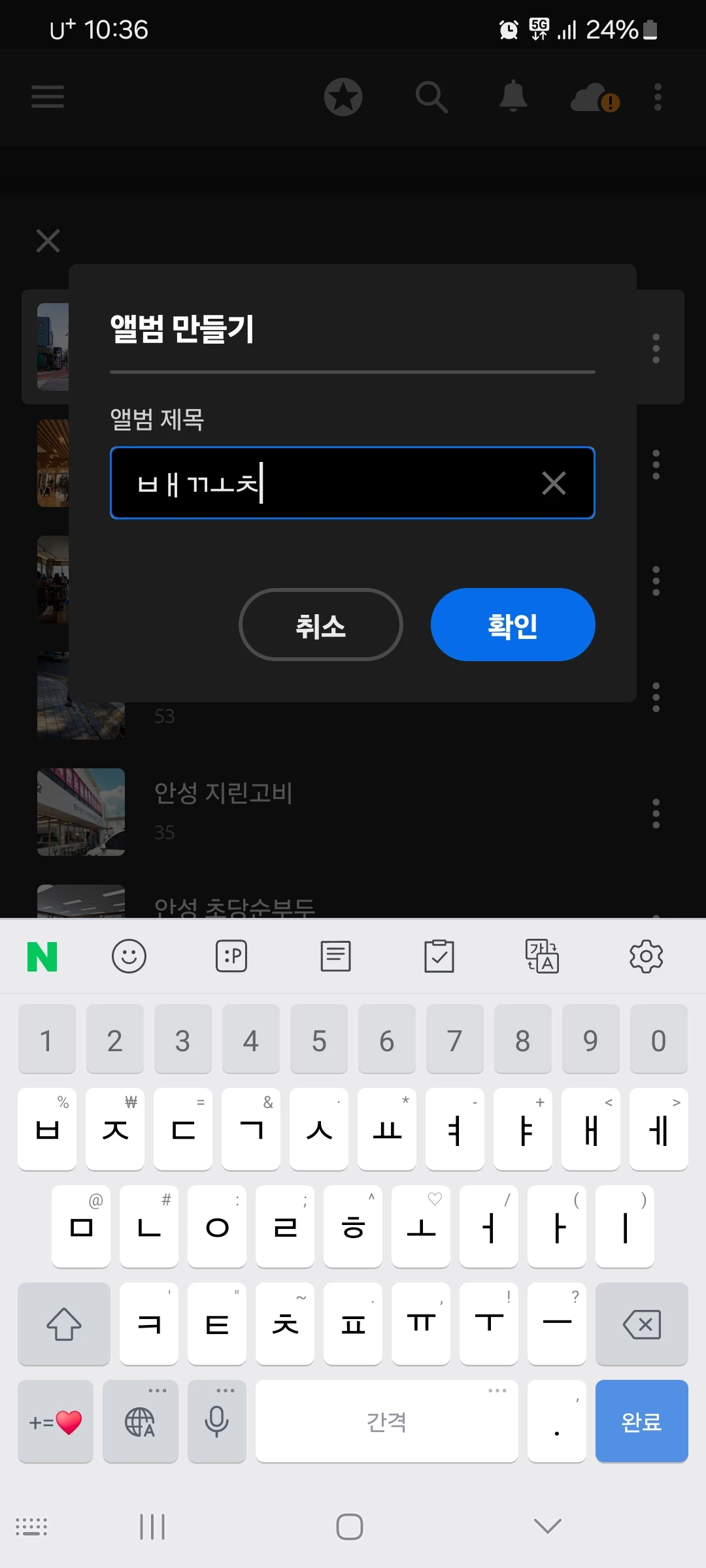The height and width of the screenshot is (1568, 706).
Task: Tap the 완료 key on keyboard
Action: click(x=641, y=1422)
